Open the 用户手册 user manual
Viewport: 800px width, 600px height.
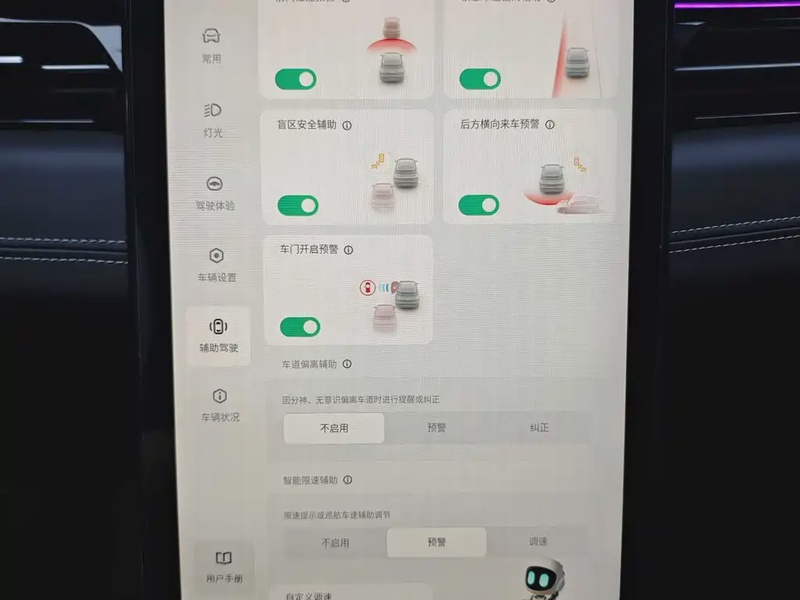point(224,567)
